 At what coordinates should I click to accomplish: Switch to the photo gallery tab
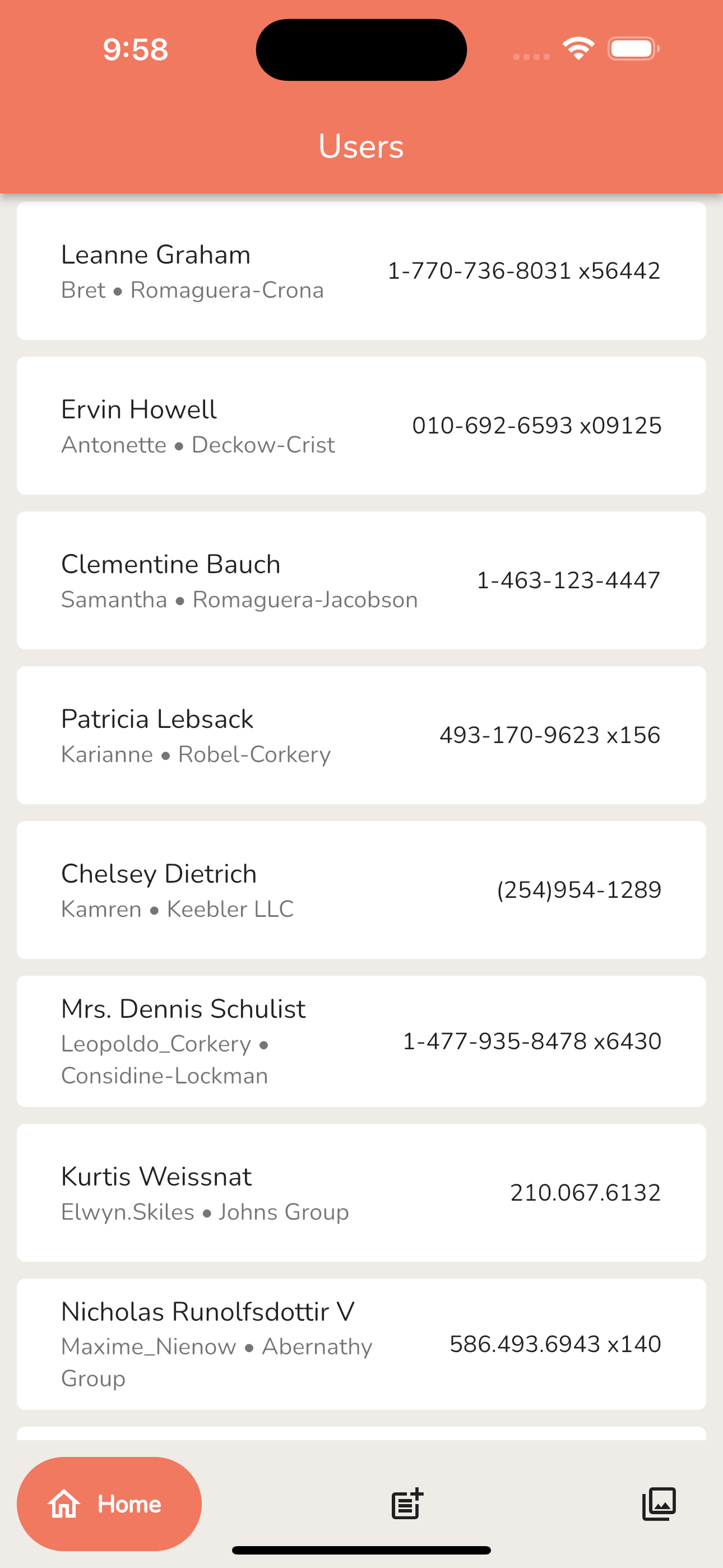click(659, 1504)
